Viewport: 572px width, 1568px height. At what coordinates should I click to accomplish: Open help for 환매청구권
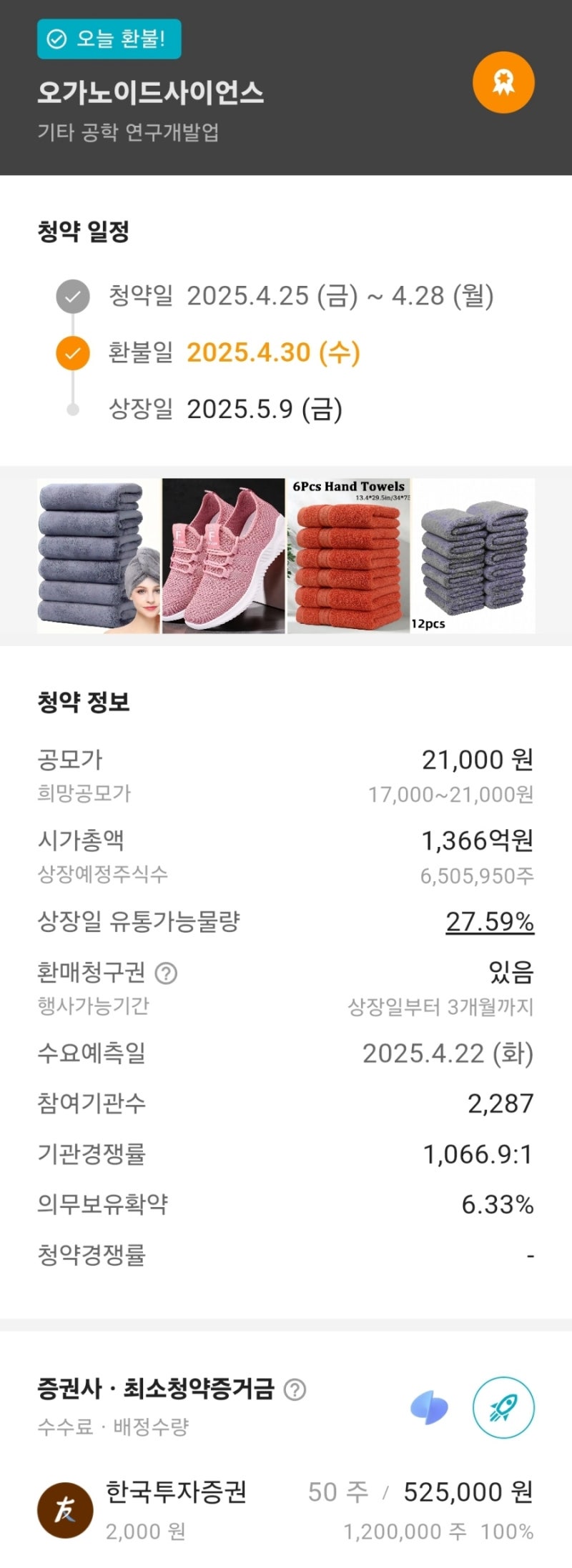[167, 973]
